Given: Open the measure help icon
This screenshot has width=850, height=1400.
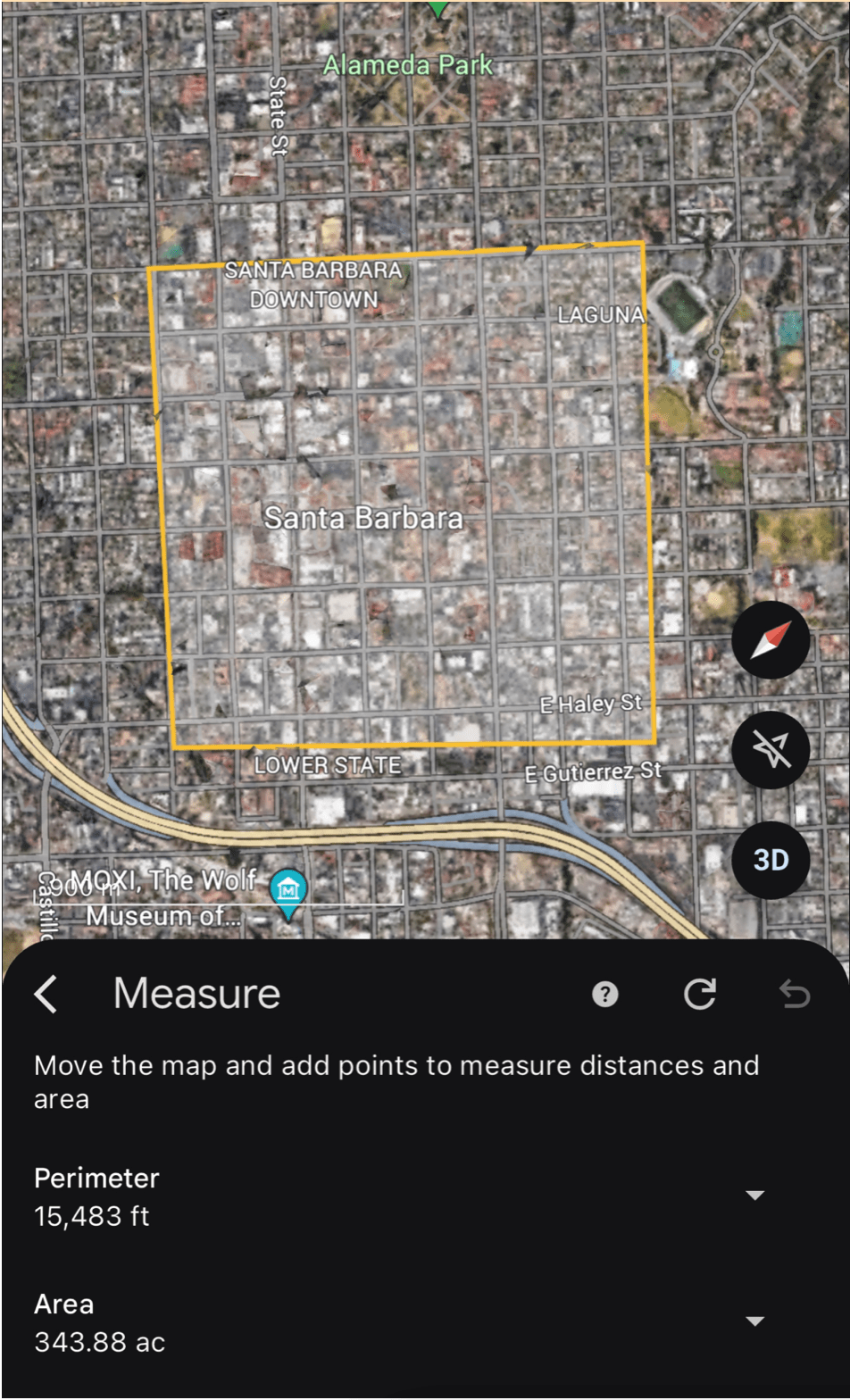Looking at the screenshot, I should pyautogui.click(x=605, y=994).
